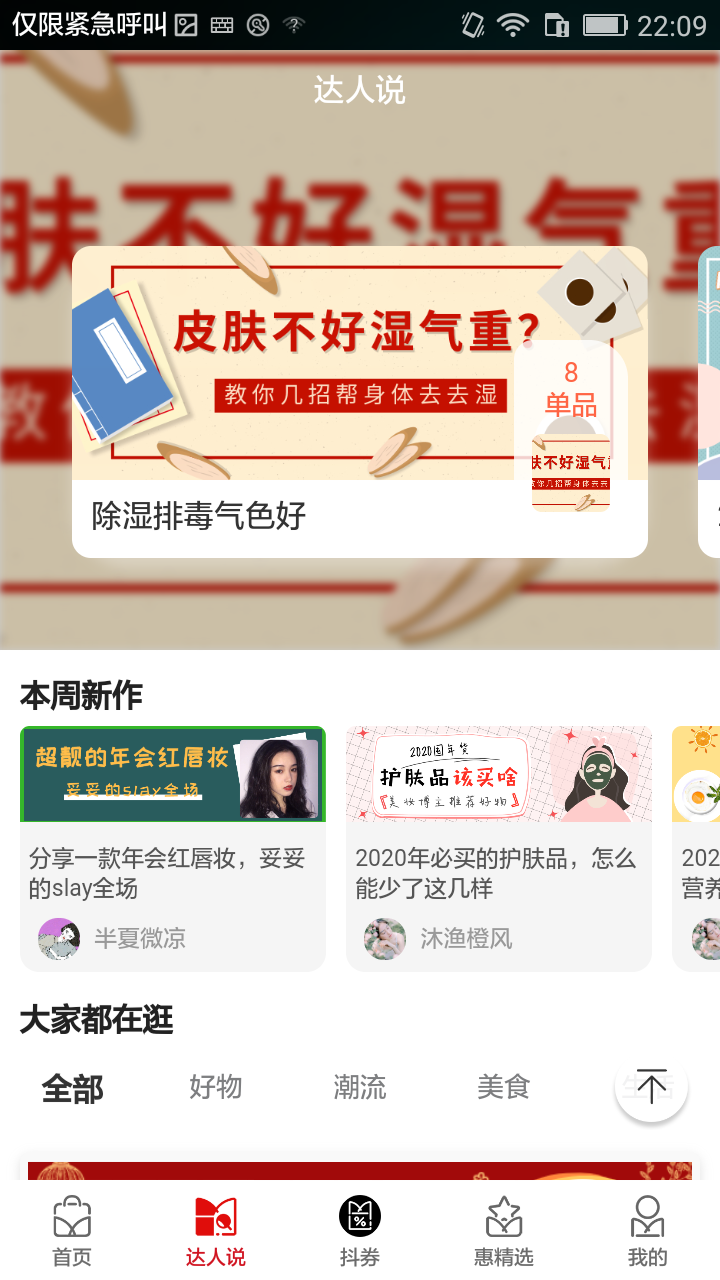The image size is (720, 1280).
Task: Tap the red lipstick article thumbnail
Action: [172, 775]
